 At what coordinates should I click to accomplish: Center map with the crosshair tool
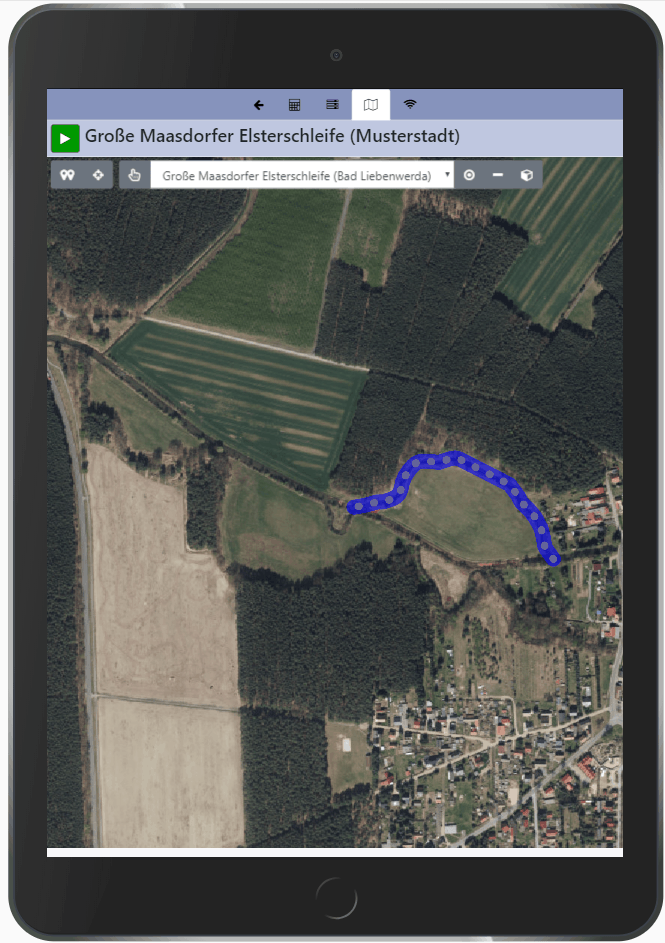click(97, 175)
